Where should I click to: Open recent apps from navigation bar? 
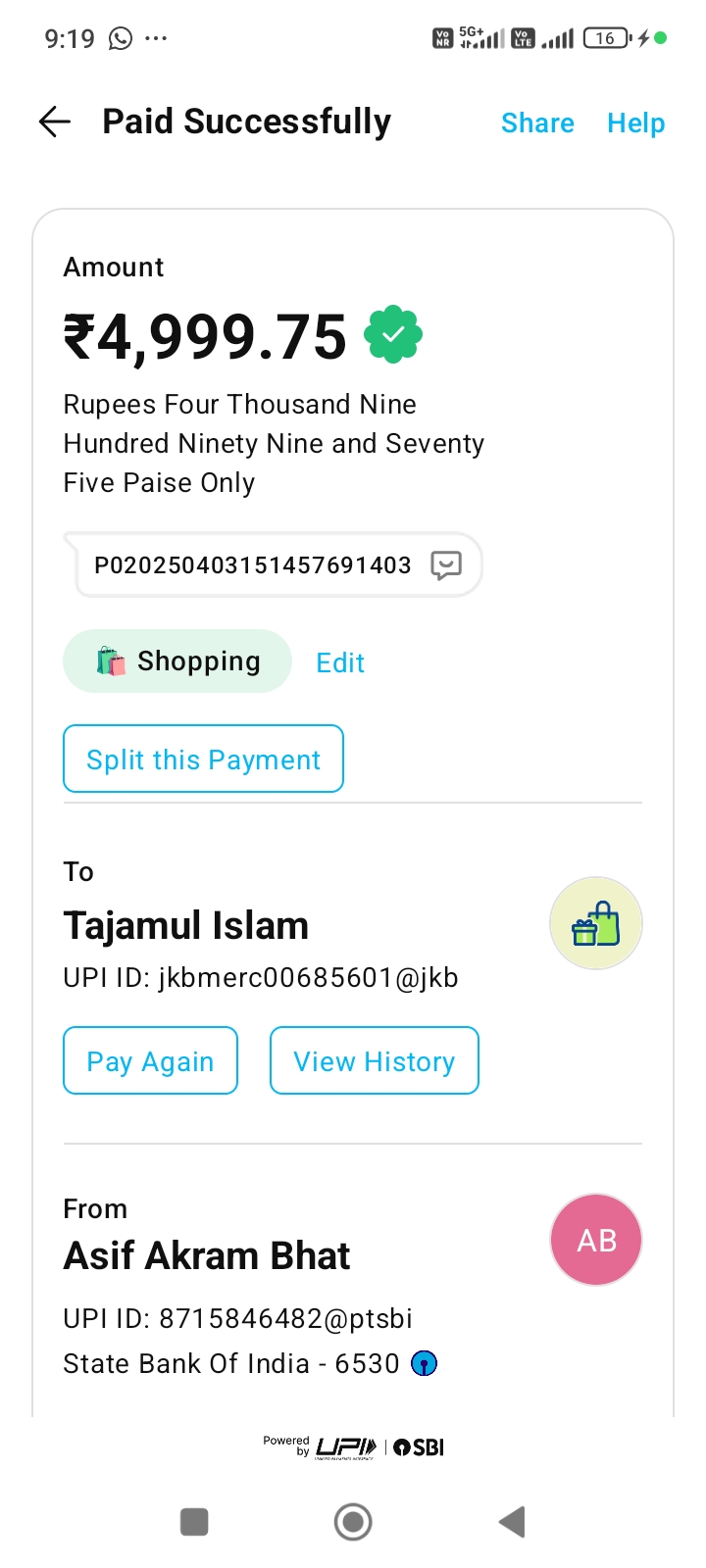click(x=194, y=1522)
